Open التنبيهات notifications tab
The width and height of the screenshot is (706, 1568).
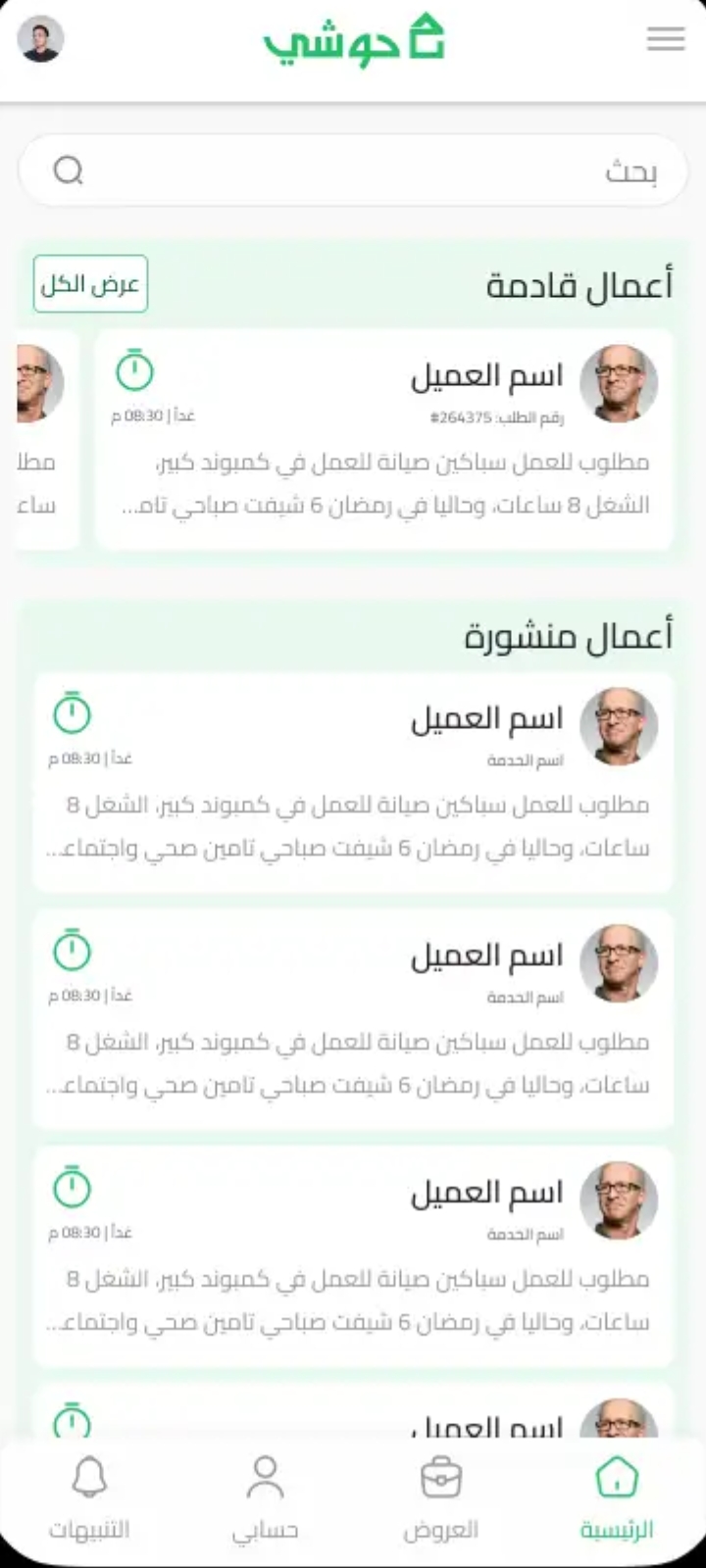tap(89, 1499)
